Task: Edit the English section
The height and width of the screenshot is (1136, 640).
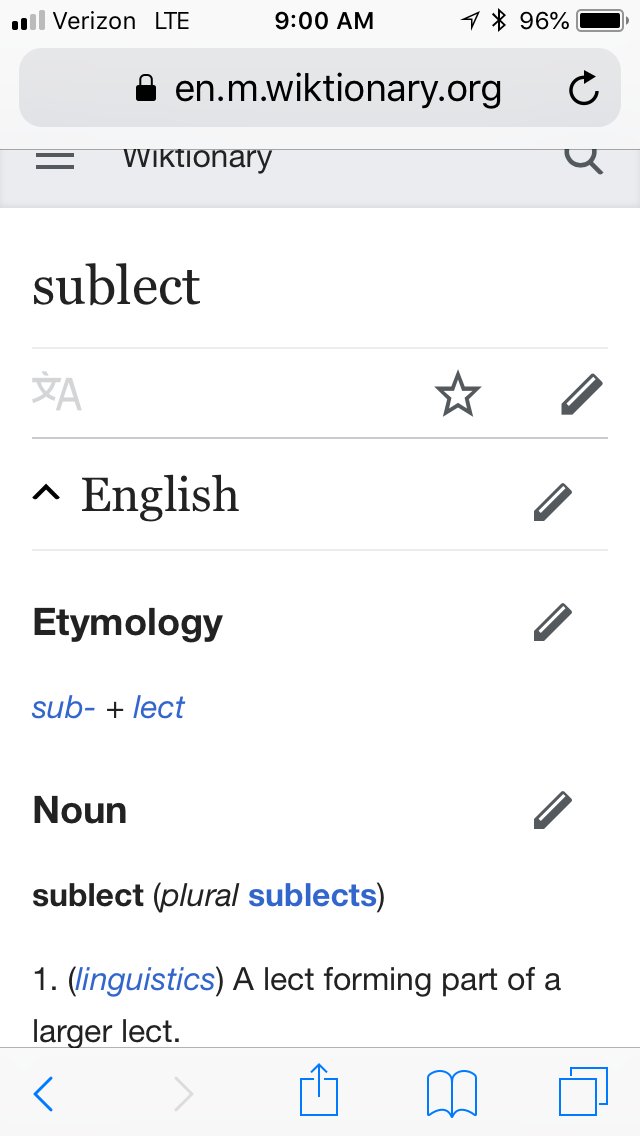Action: pyautogui.click(x=553, y=502)
